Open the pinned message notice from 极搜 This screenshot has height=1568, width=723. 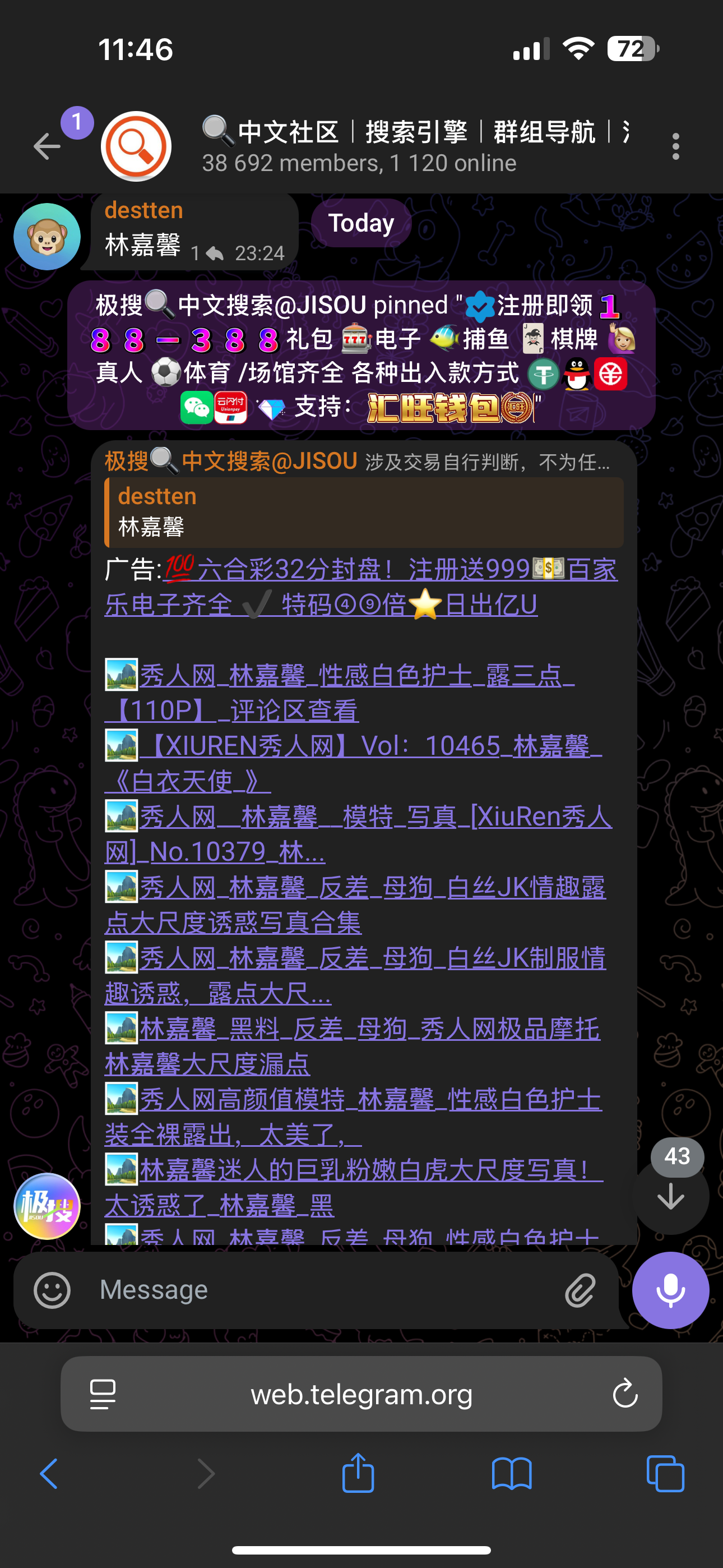coord(361,356)
